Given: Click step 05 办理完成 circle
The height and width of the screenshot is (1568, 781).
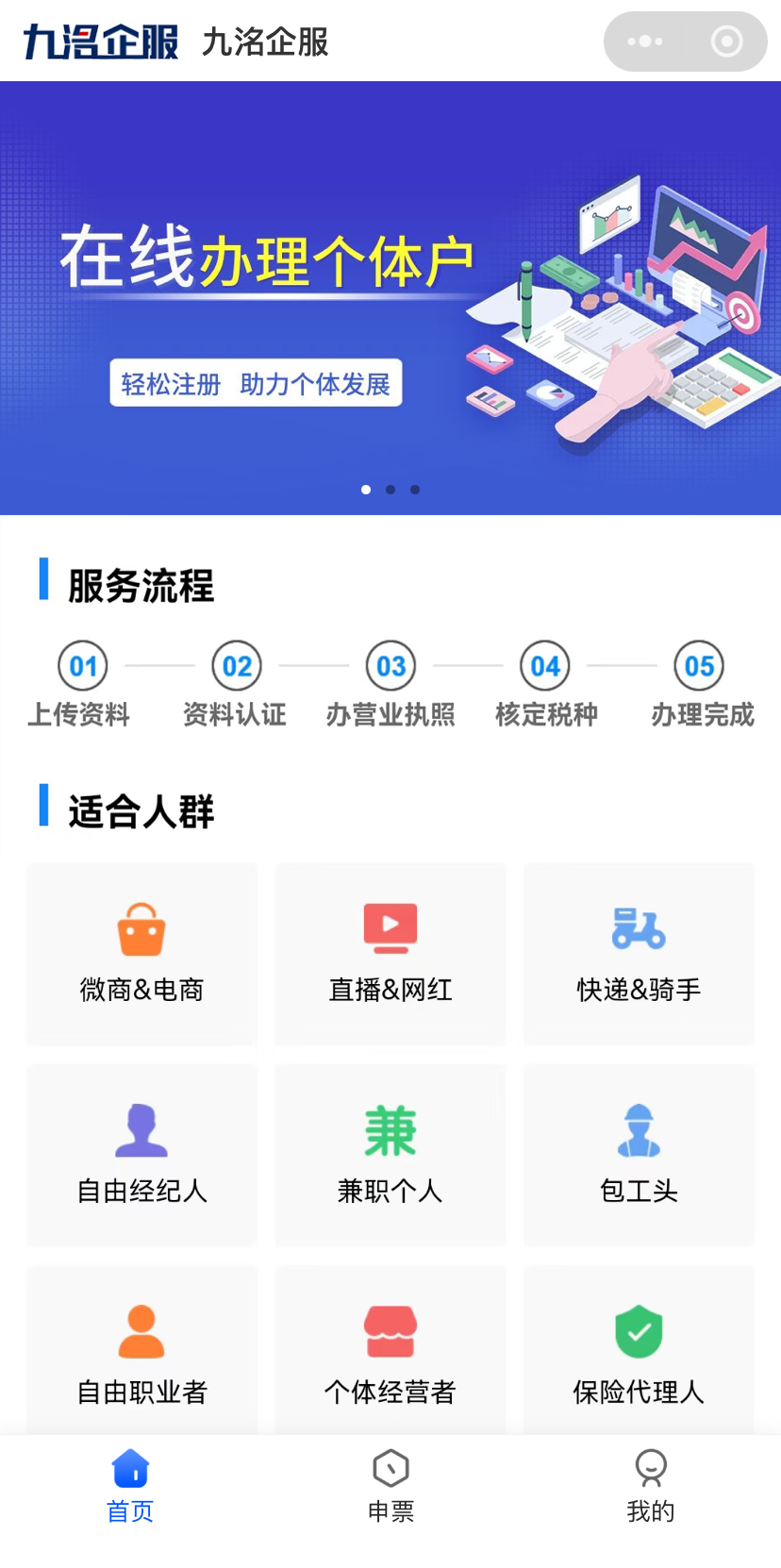Looking at the screenshot, I should pos(698,666).
